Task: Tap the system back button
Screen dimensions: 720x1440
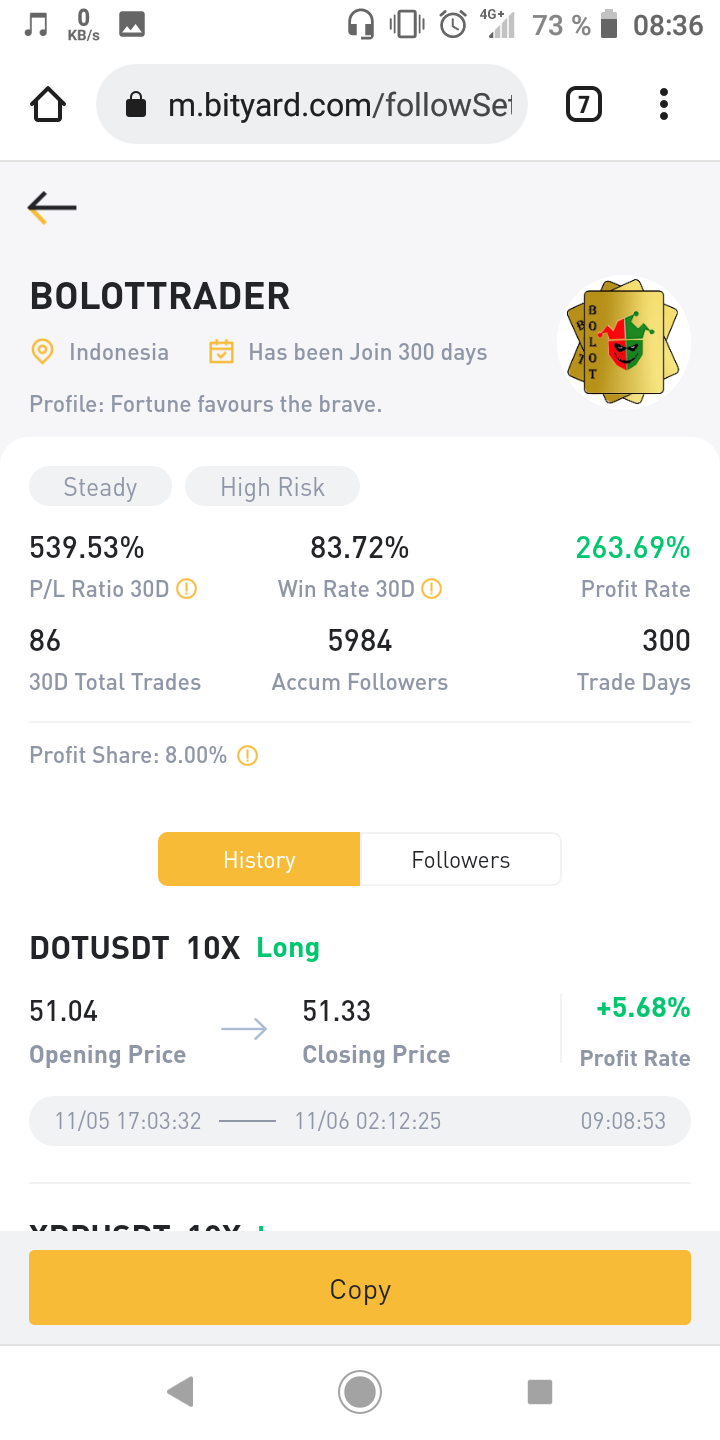Action: click(x=180, y=1391)
